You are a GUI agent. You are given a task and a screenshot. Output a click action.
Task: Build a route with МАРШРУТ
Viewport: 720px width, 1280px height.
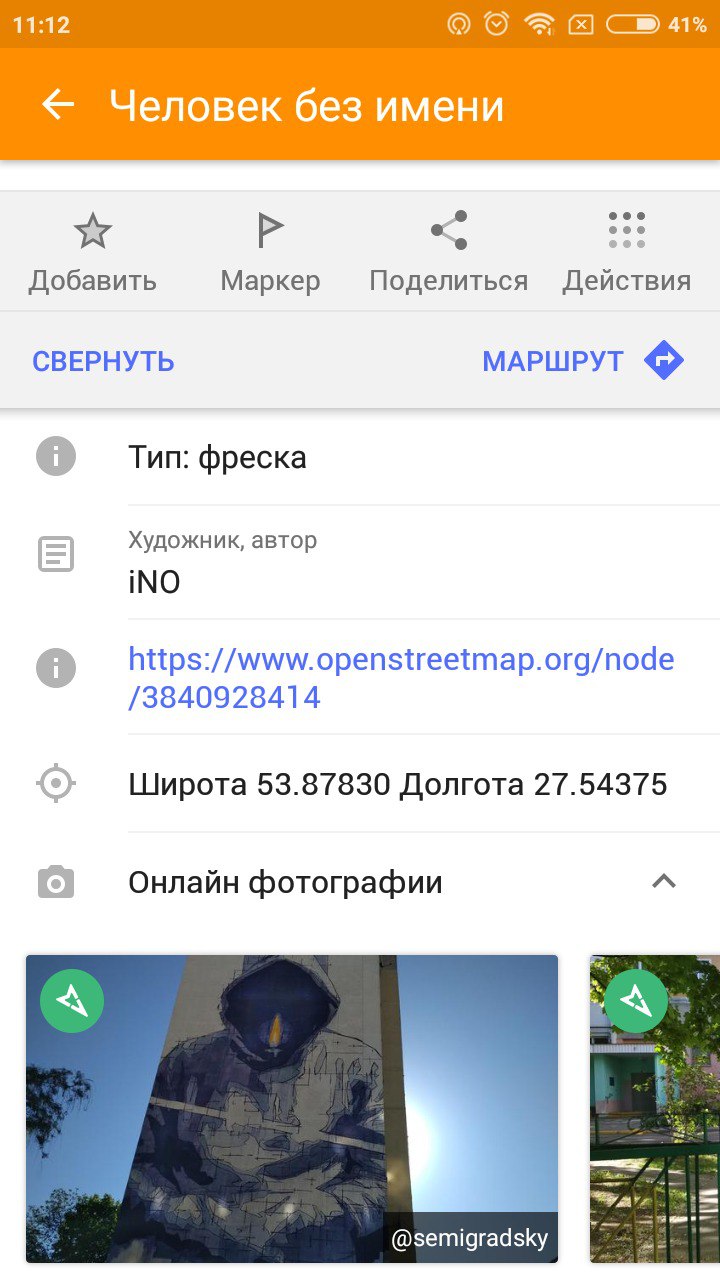tap(583, 361)
